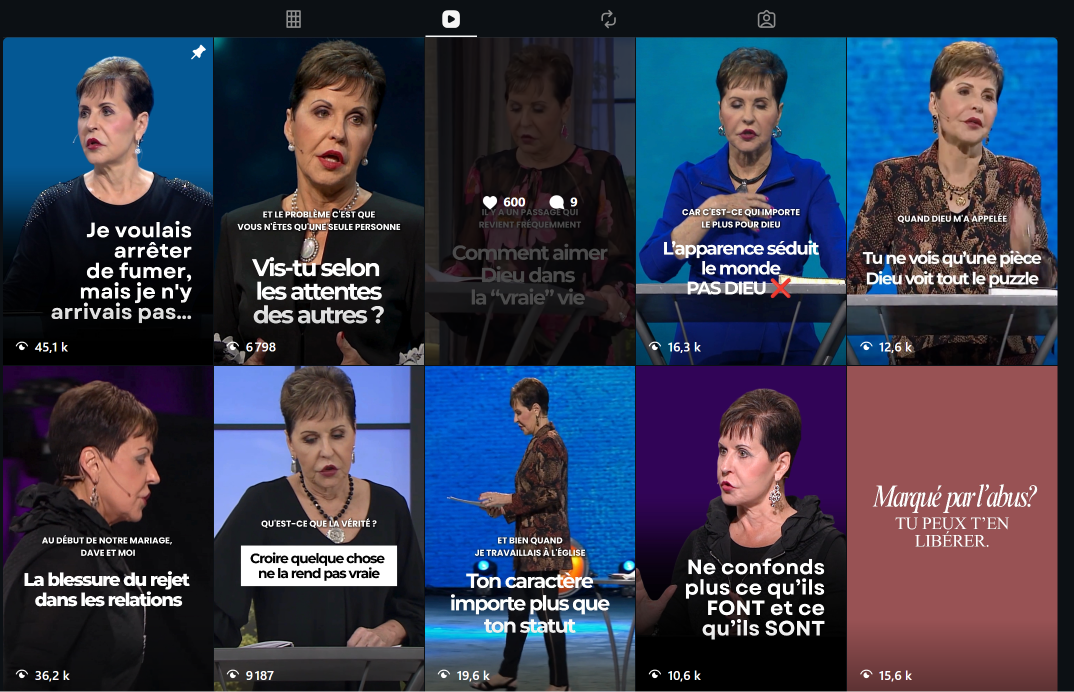The image size is (1074, 692).
Task: Play reel "Vis-tu selon les attentes des autres ?"
Action: click(319, 201)
